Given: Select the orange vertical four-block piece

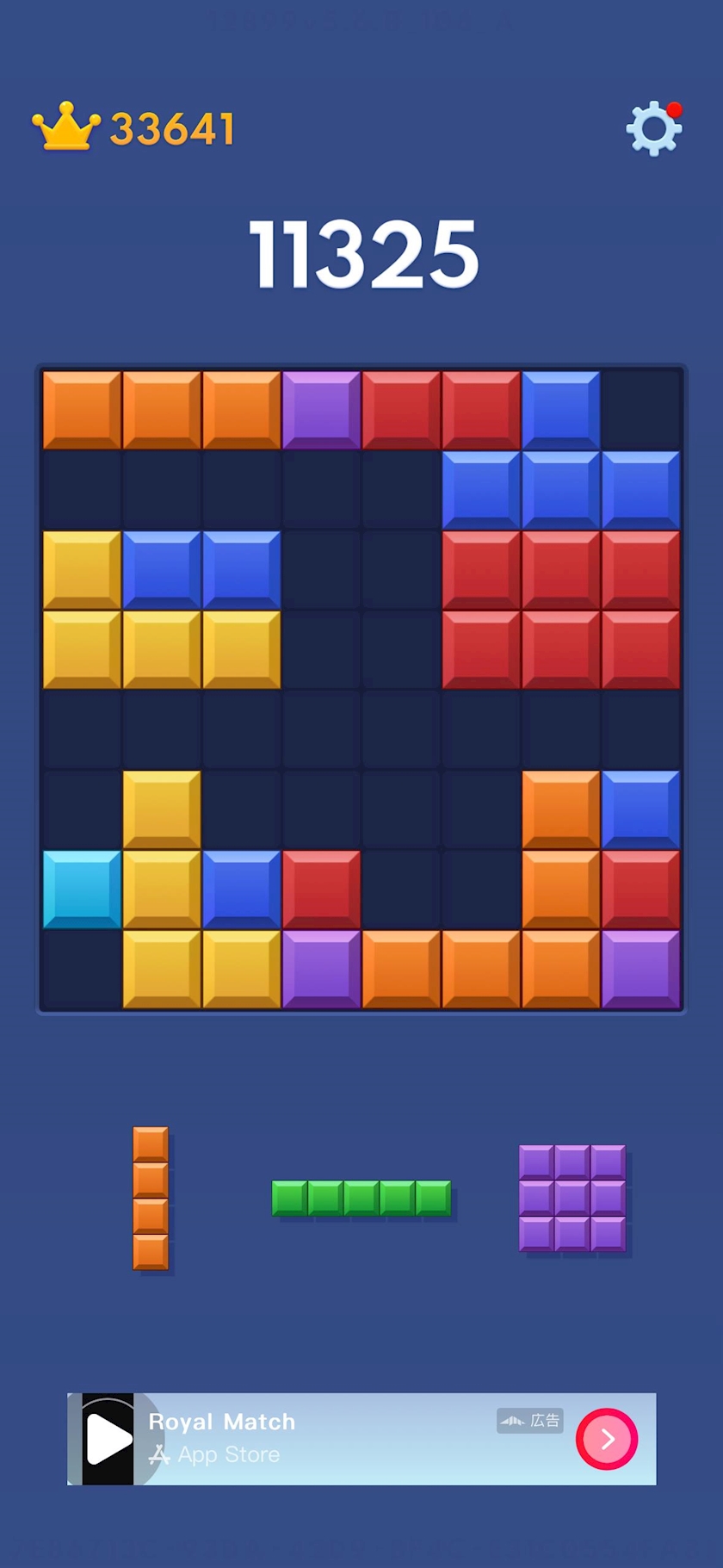Looking at the screenshot, I should coord(151,1199).
